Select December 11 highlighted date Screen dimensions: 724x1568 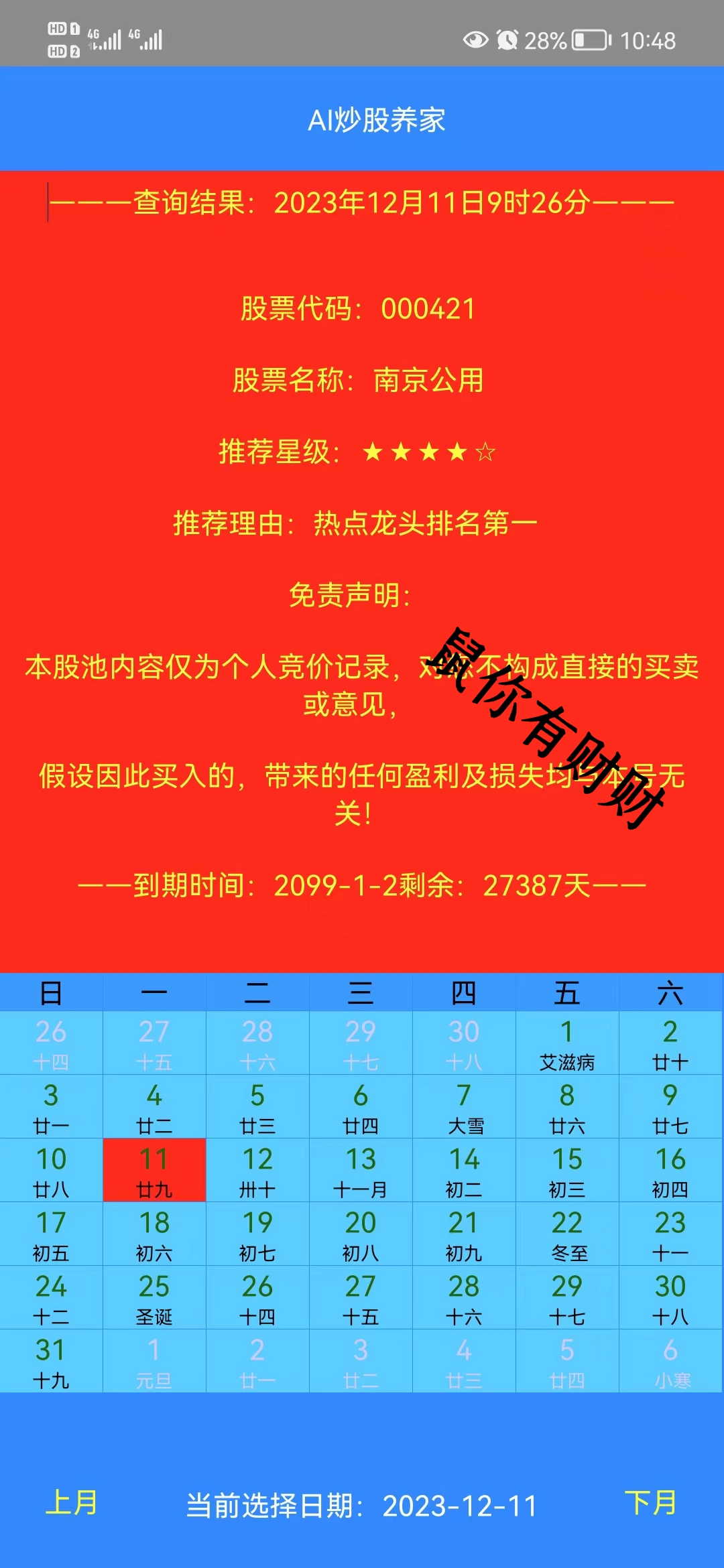154,1170
